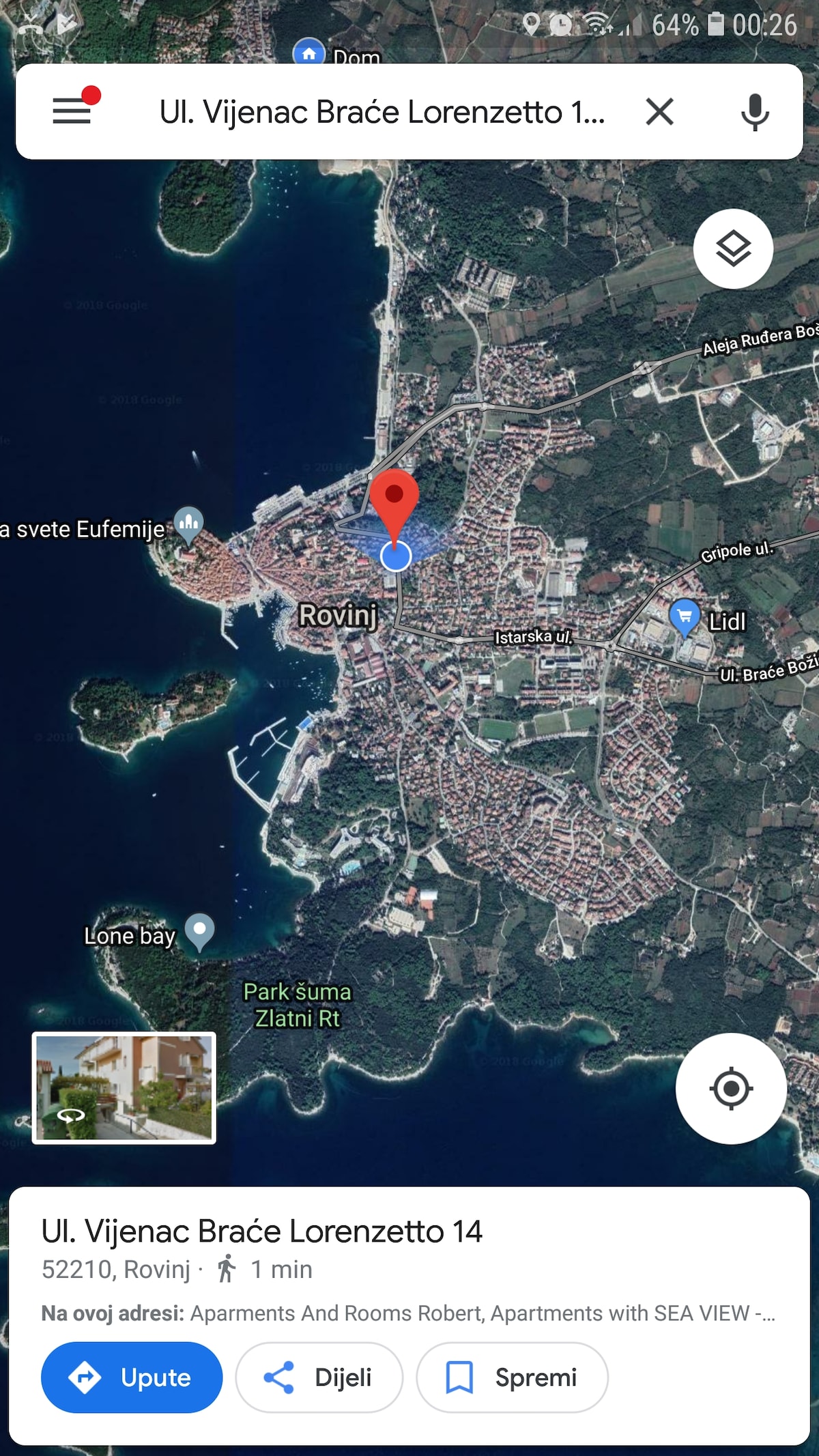This screenshot has width=819, height=1456.
Task: Open the hamburger menu
Action: [x=72, y=111]
